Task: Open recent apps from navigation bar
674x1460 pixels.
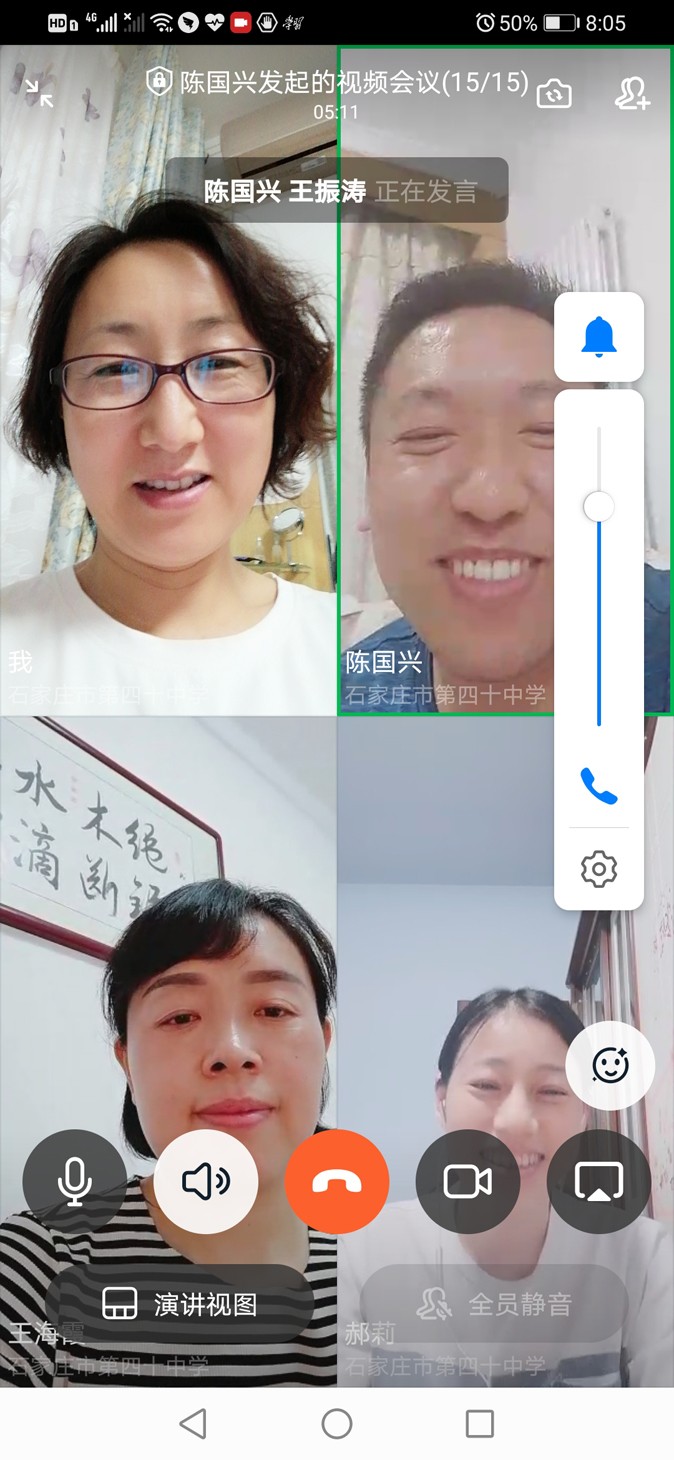Action: [480, 1423]
